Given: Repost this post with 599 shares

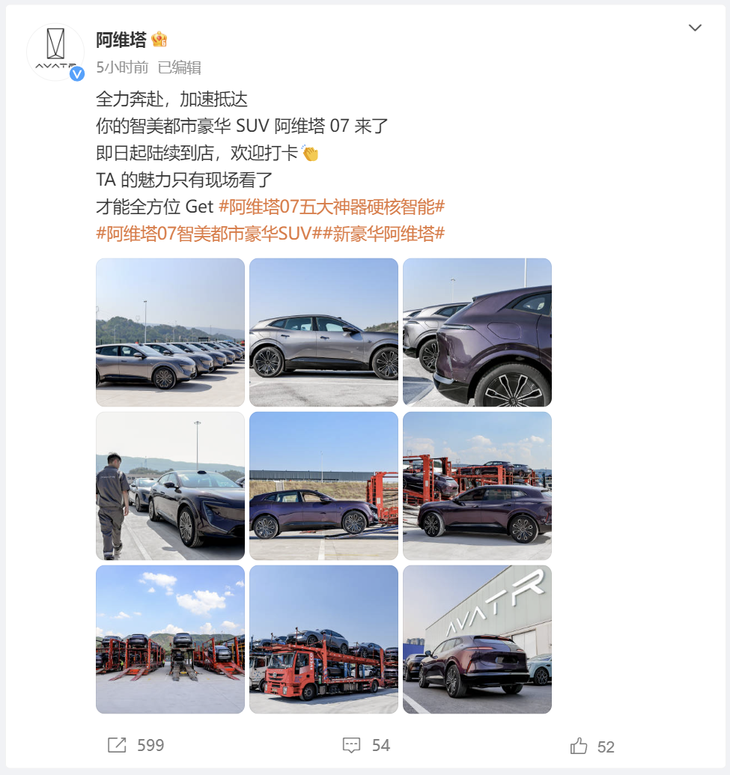Looking at the screenshot, I should [135, 745].
